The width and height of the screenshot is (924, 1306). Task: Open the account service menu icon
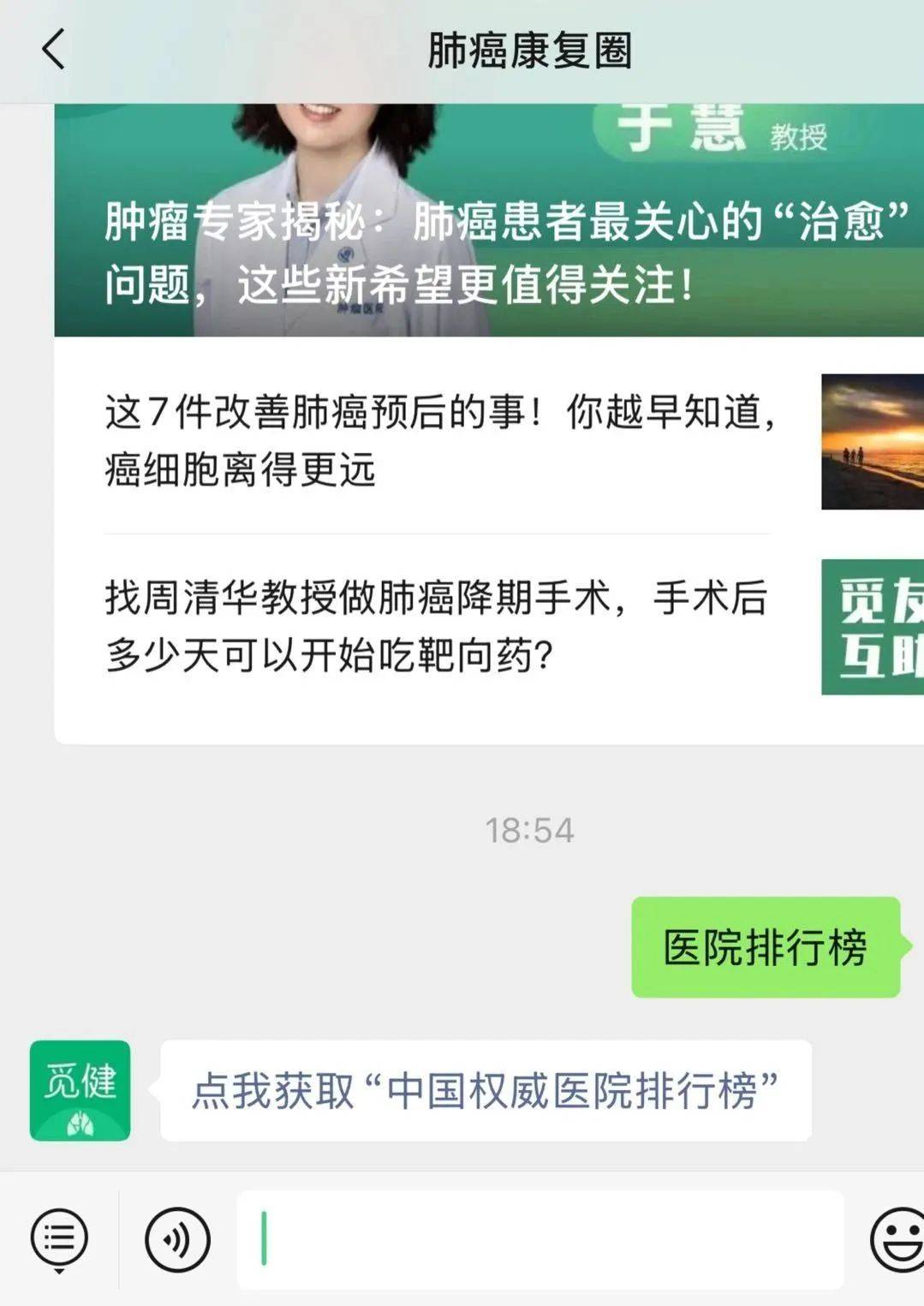tap(59, 1238)
